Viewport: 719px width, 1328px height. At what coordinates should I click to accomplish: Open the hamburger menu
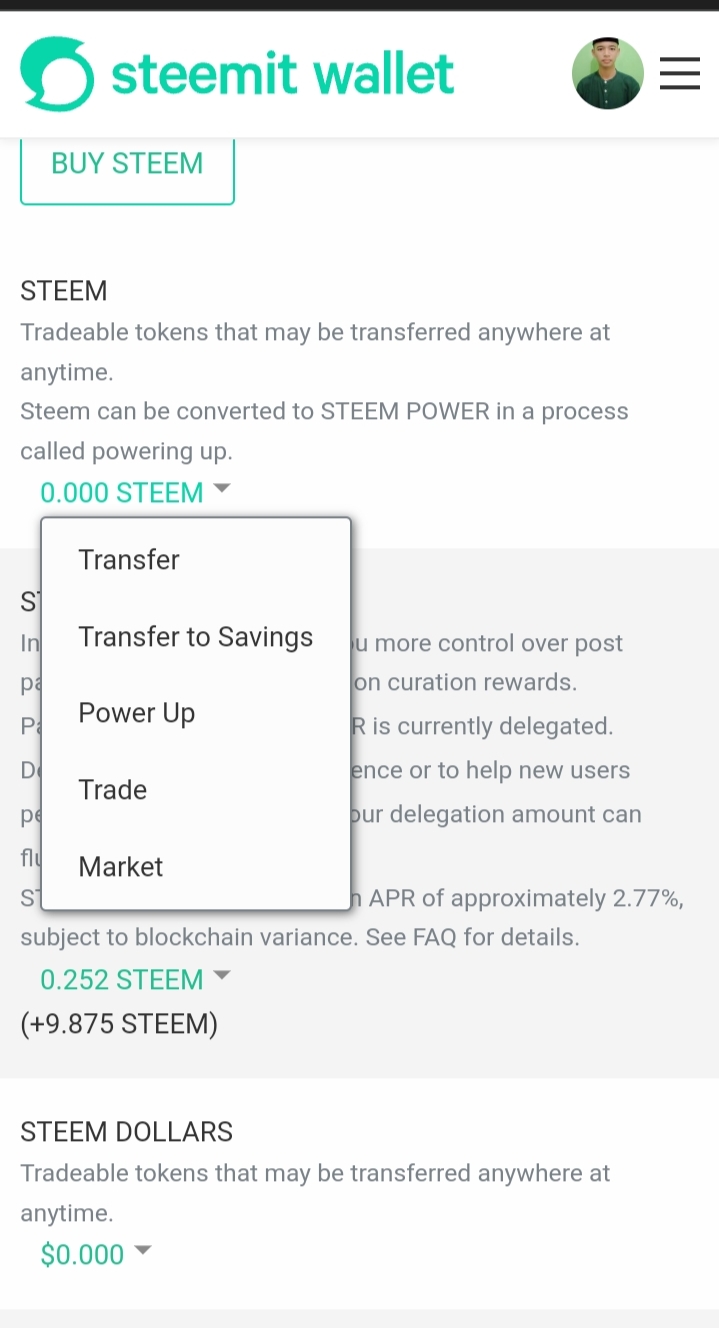click(679, 74)
